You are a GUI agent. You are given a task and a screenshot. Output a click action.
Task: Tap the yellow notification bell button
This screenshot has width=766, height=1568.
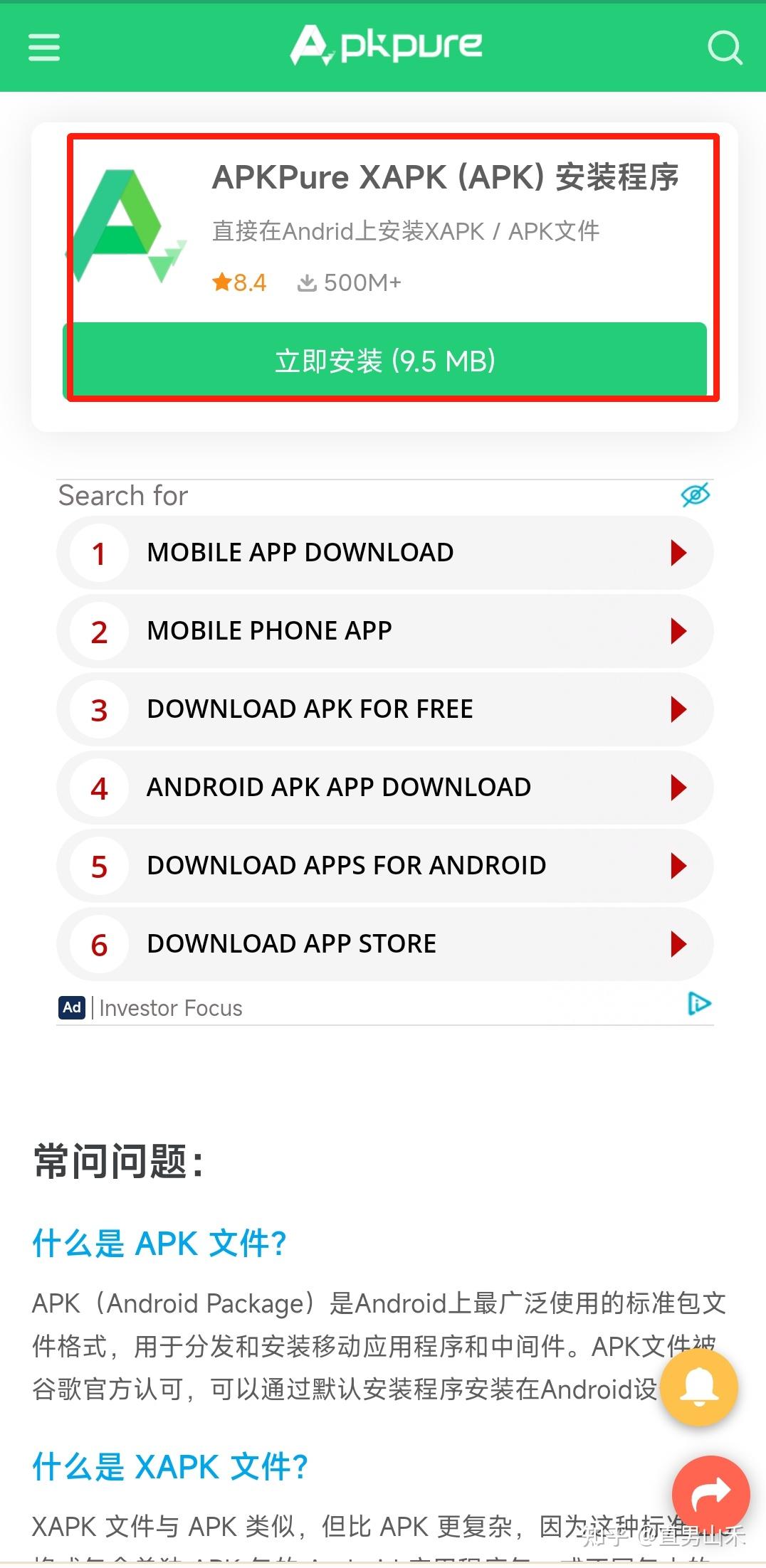pyautogui.click(x=699, y=1387)
